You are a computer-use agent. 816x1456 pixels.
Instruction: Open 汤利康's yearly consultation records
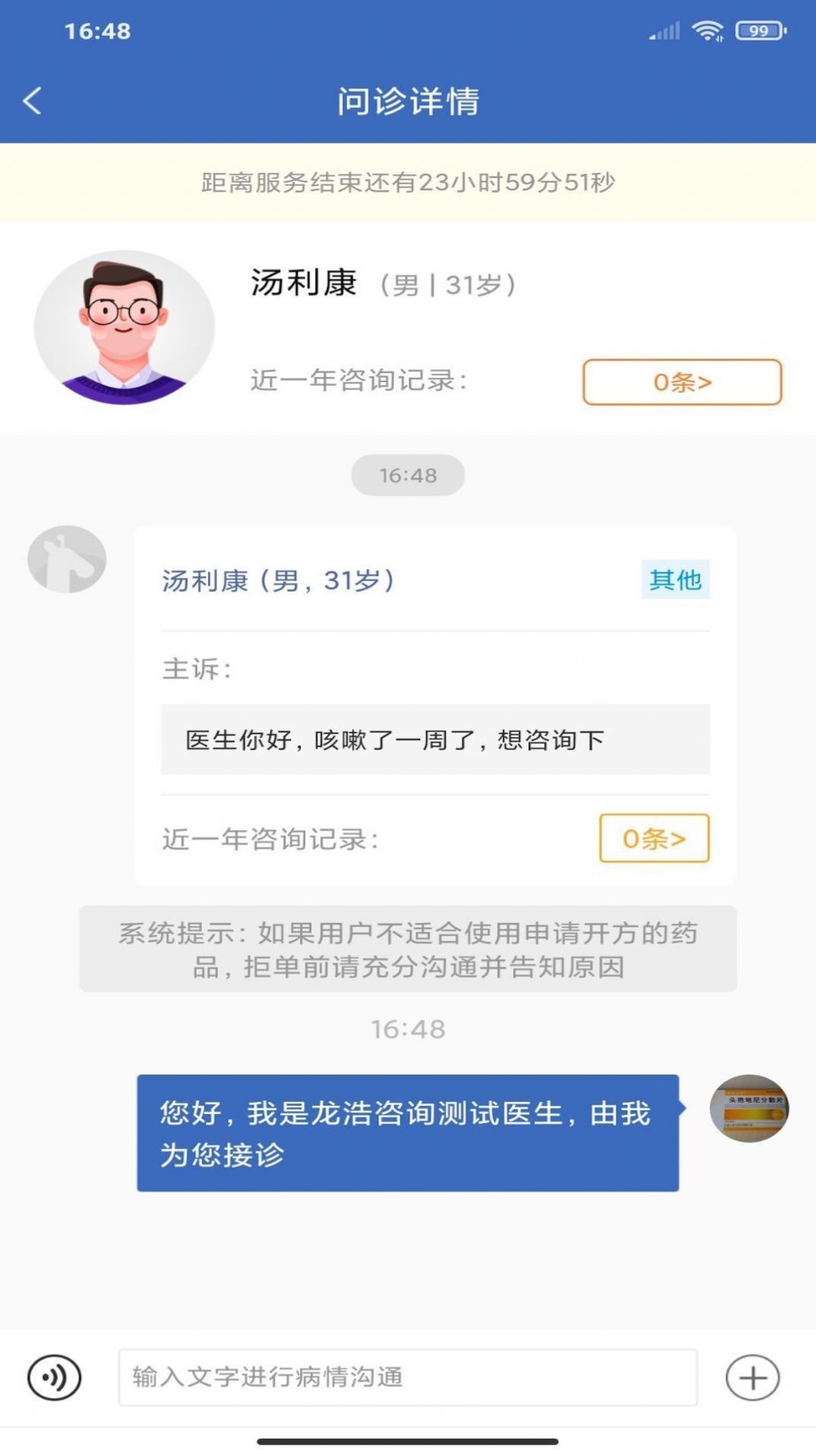coord(683,381)
